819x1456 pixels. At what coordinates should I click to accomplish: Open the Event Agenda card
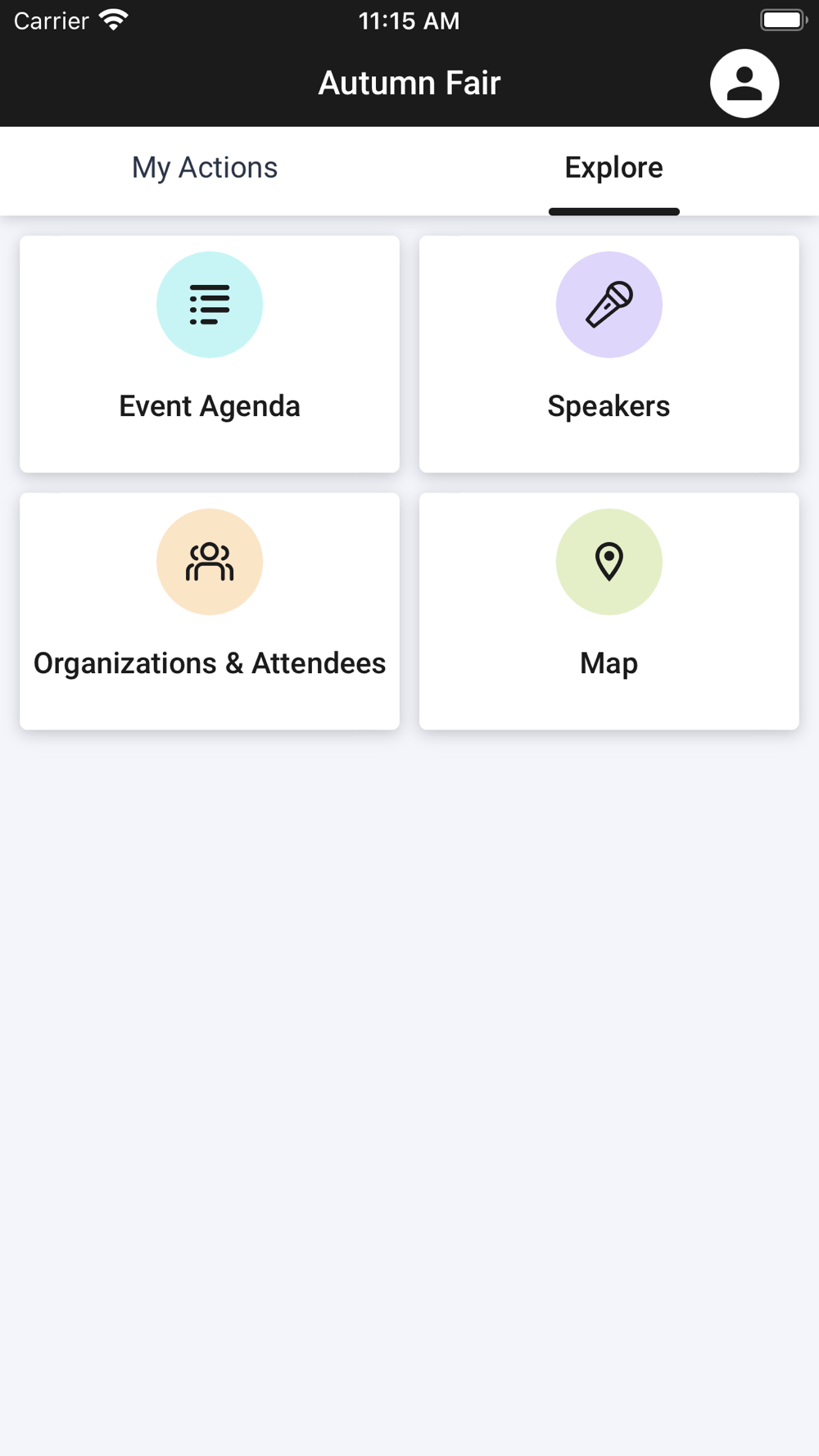pyautogui.click(x=210, y=354)
